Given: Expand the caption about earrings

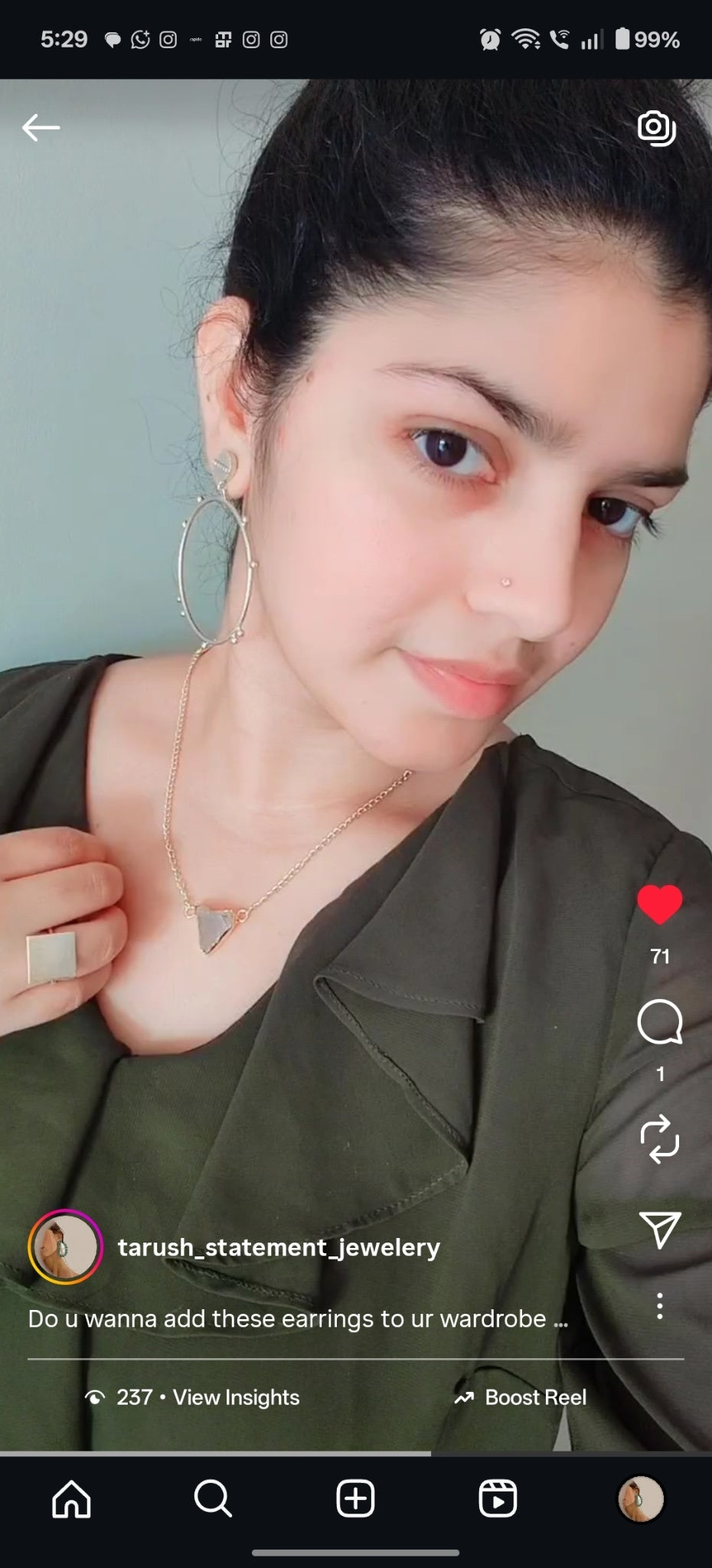Looking at the screenshot, I should 298,1318.
